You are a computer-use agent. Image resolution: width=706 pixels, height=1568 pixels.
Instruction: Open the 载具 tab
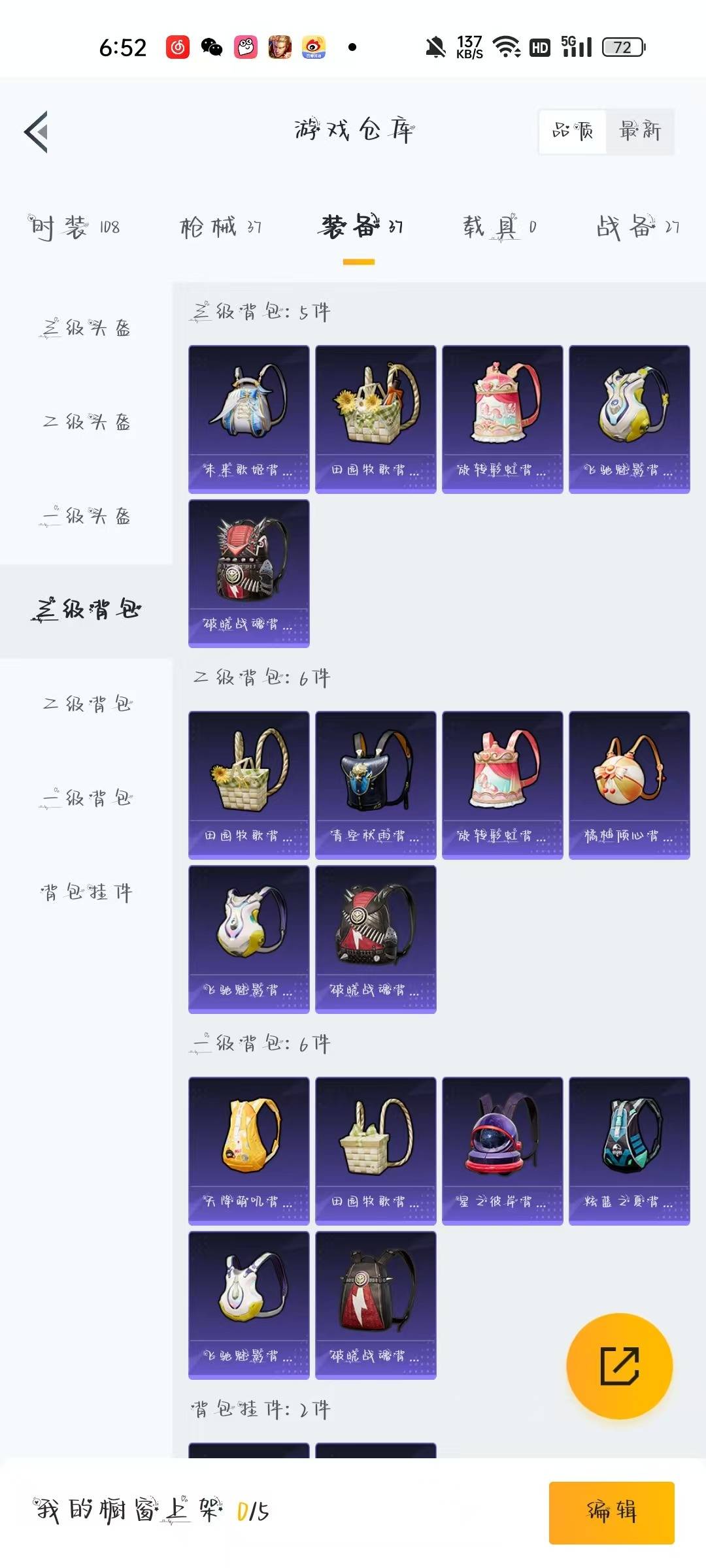pyautogui.click(x=500, y=227)
